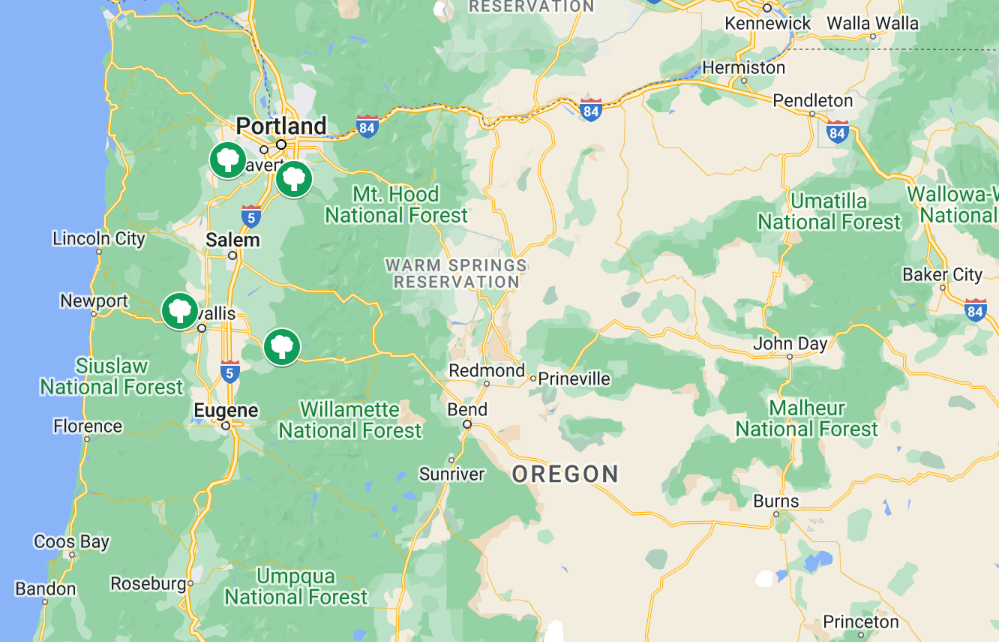The width and height of the screenshot is (999, 642).
Task: Select the park marker just southeast of Portland
Action: coord(293,179)
